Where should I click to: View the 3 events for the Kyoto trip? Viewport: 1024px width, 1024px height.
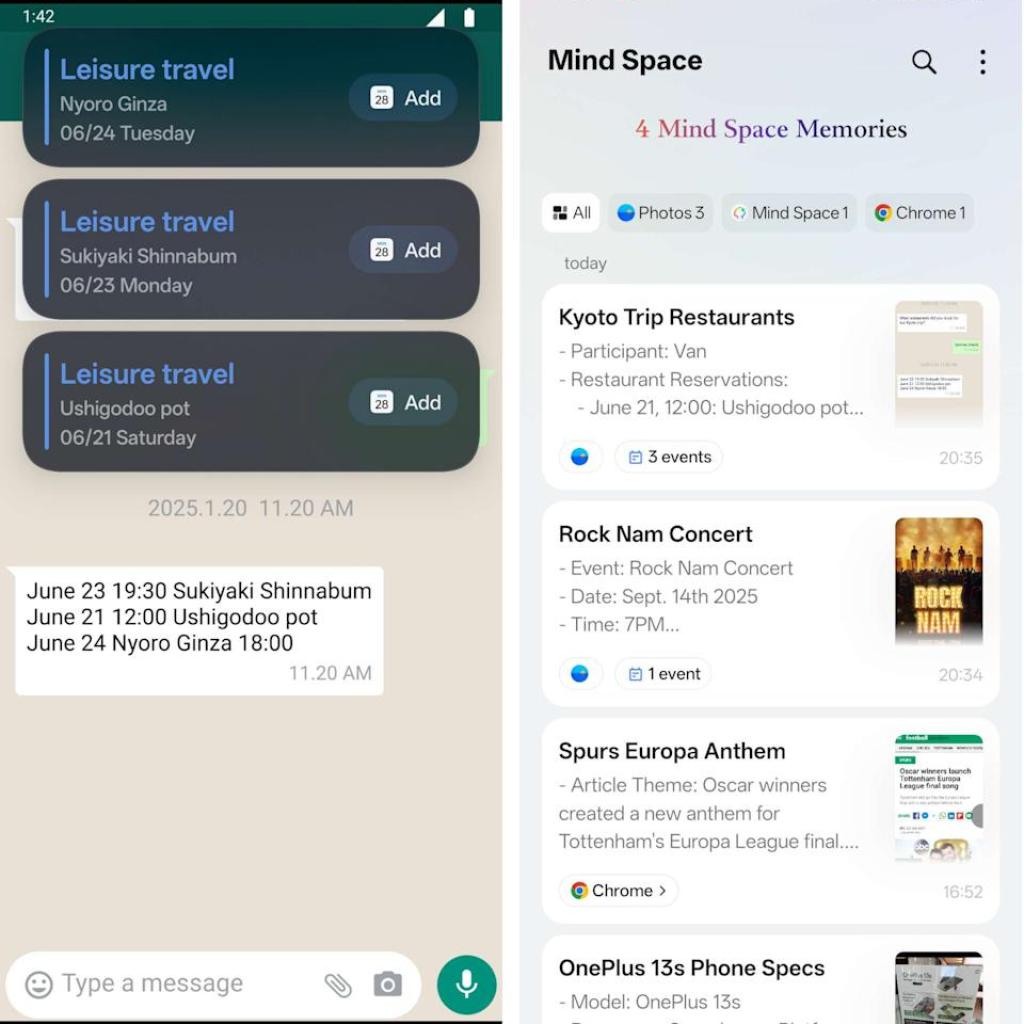pos(668,457)
